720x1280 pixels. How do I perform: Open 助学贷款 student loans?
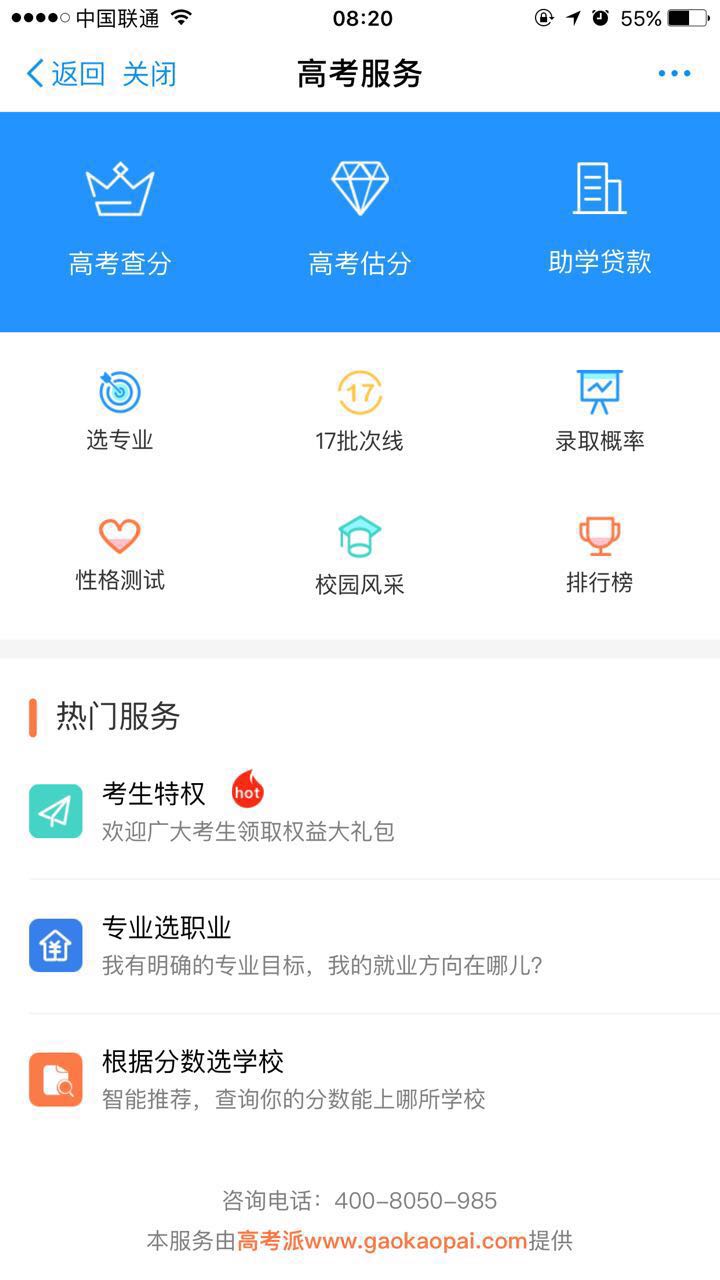pos(600,220)
